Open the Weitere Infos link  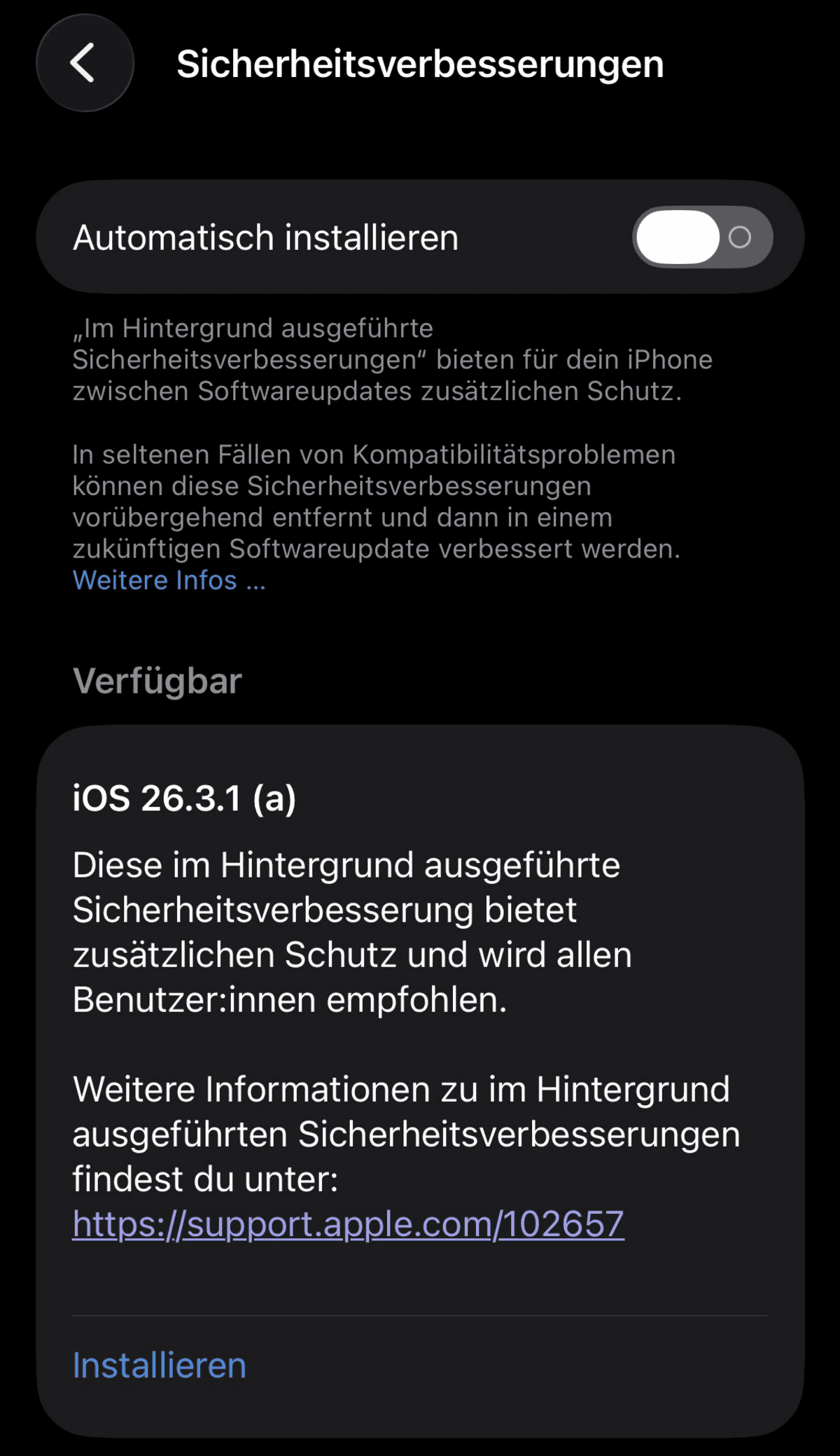pos(169,581)
